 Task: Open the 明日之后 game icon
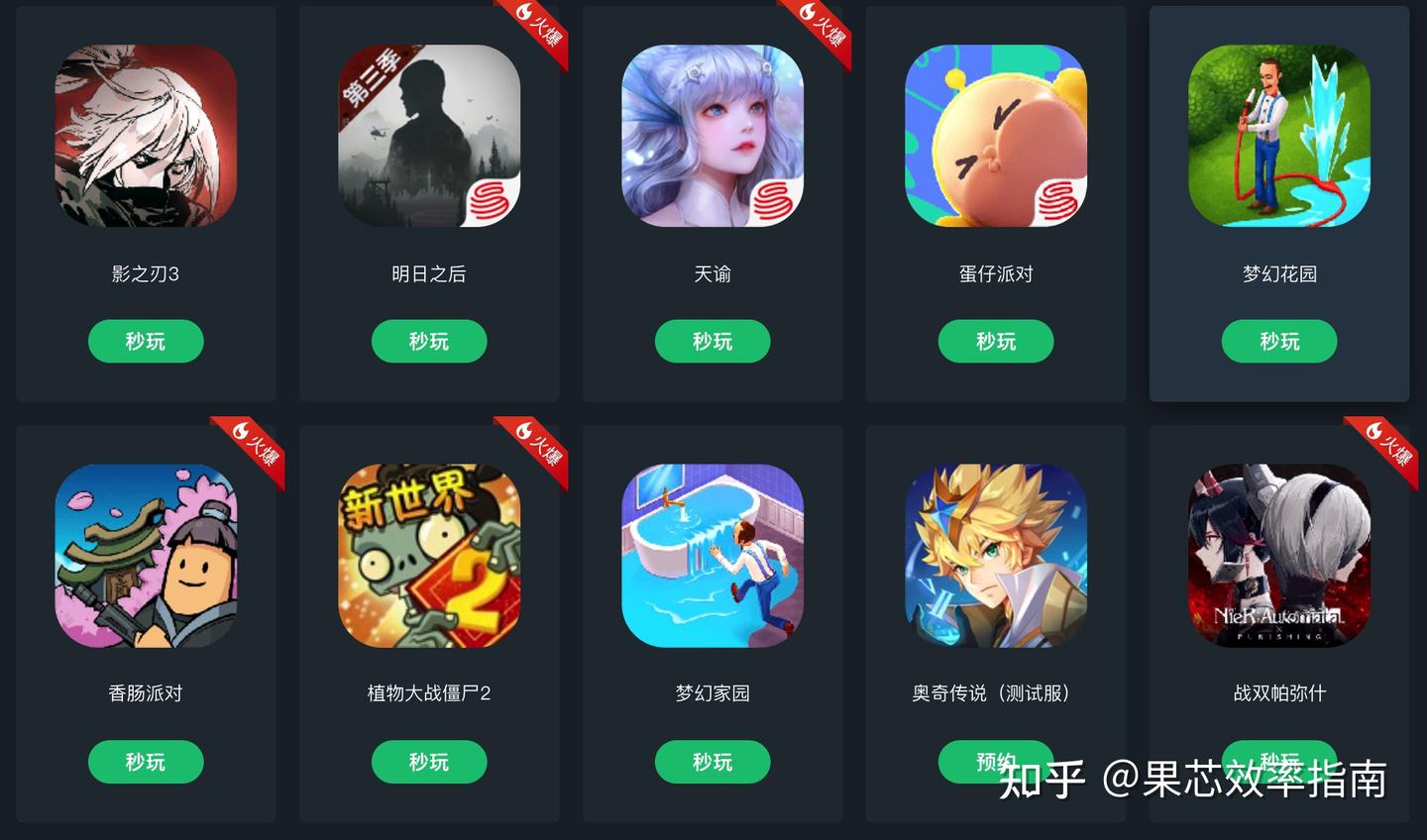point(429,136)
